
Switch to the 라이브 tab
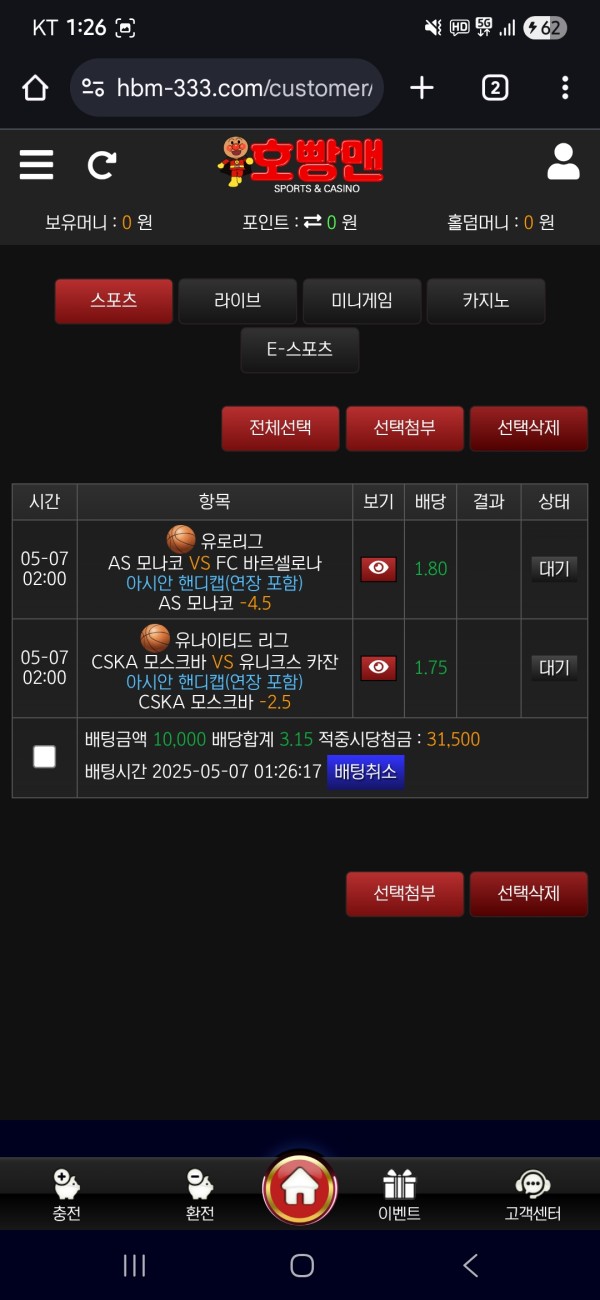pyautogui.click(x=237, y=300)
